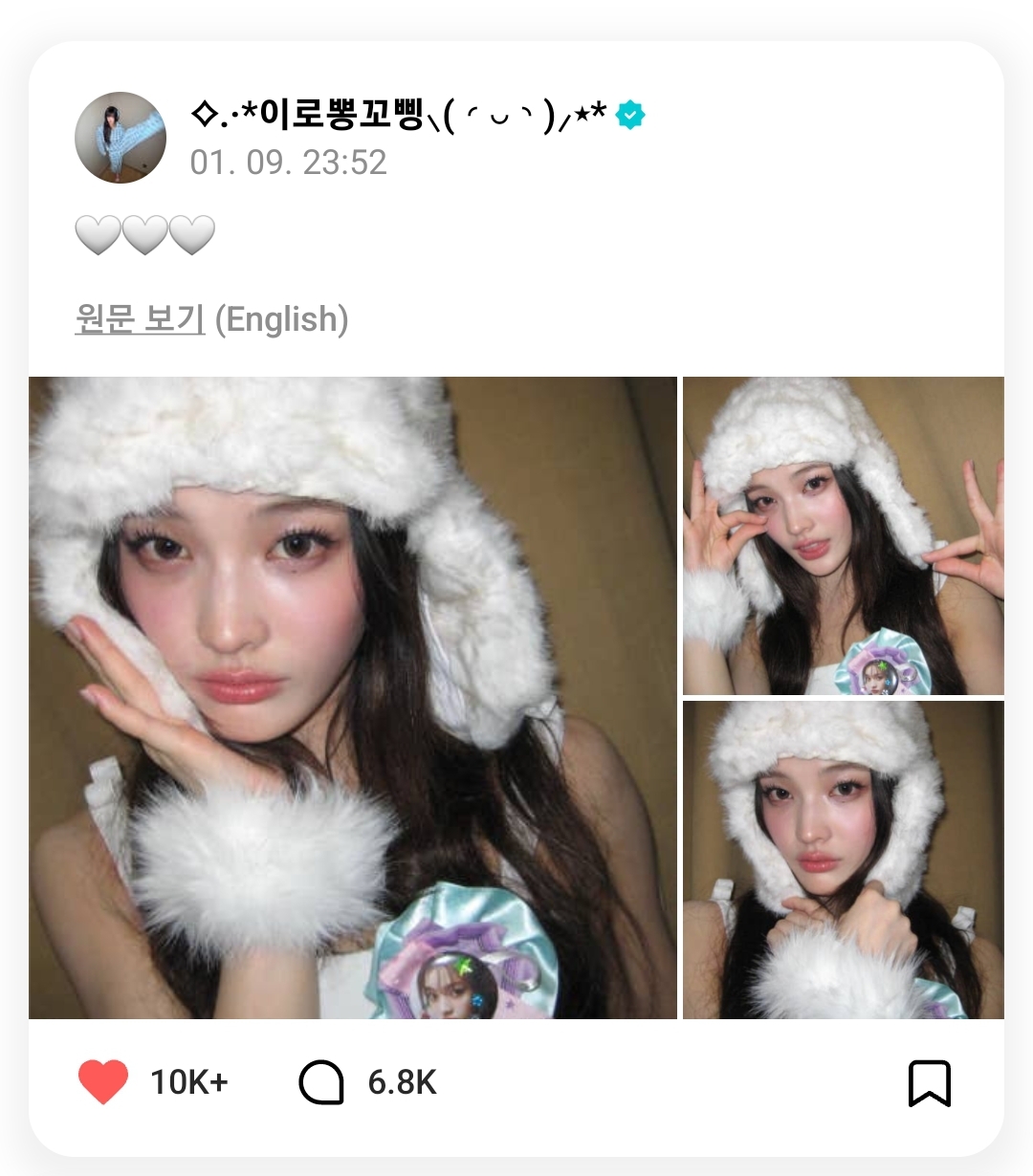Bookmark this post using the save icon
Viewport: 1033px width, 1176px height.
click(x=929, y=1081)
